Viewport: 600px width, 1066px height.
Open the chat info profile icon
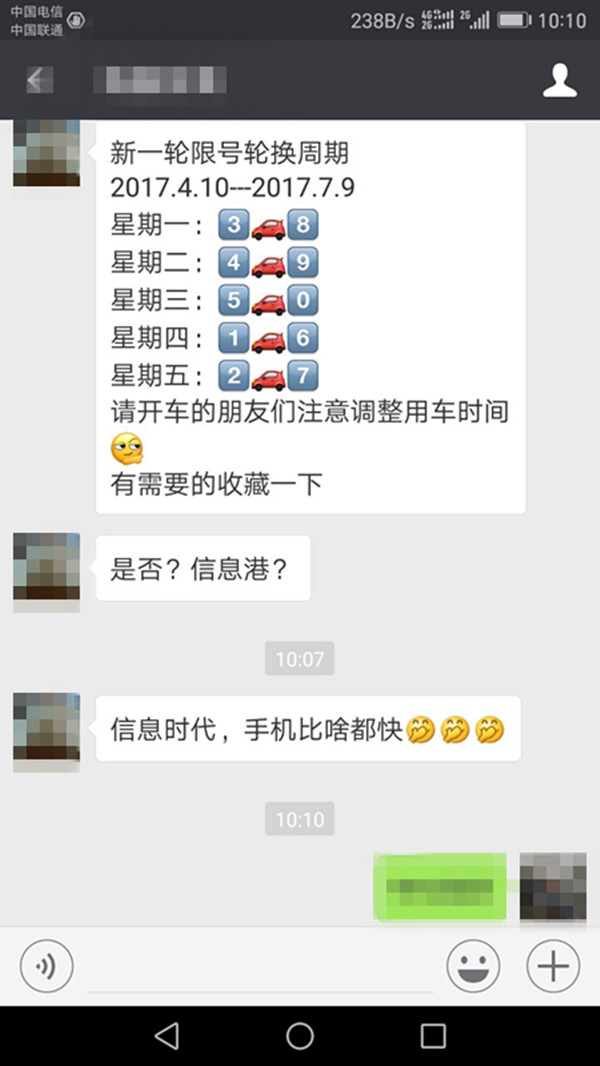click(560, 81)
